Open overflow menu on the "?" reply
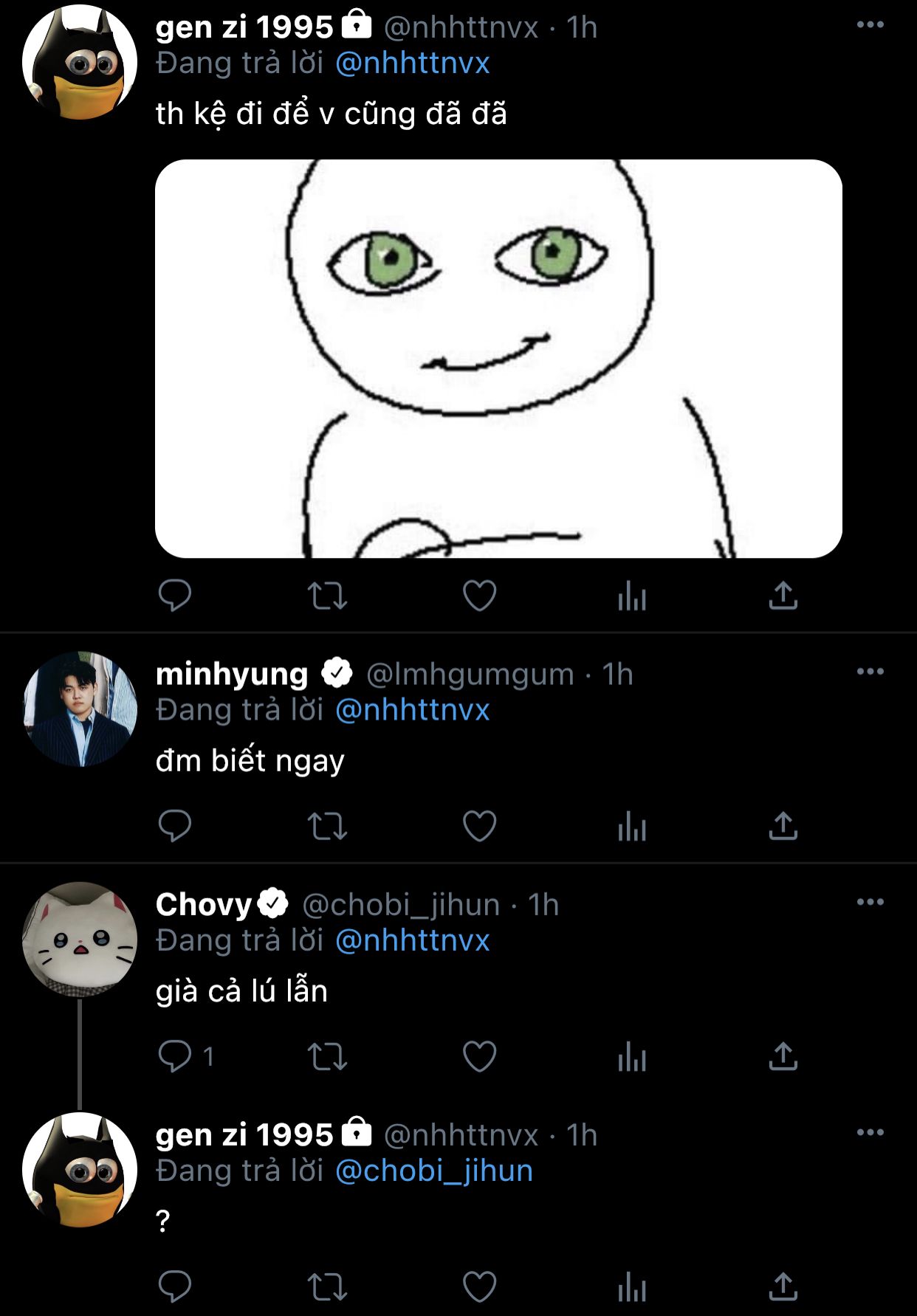Viewport: 917px width, 1316px height. click(870, 1132)
